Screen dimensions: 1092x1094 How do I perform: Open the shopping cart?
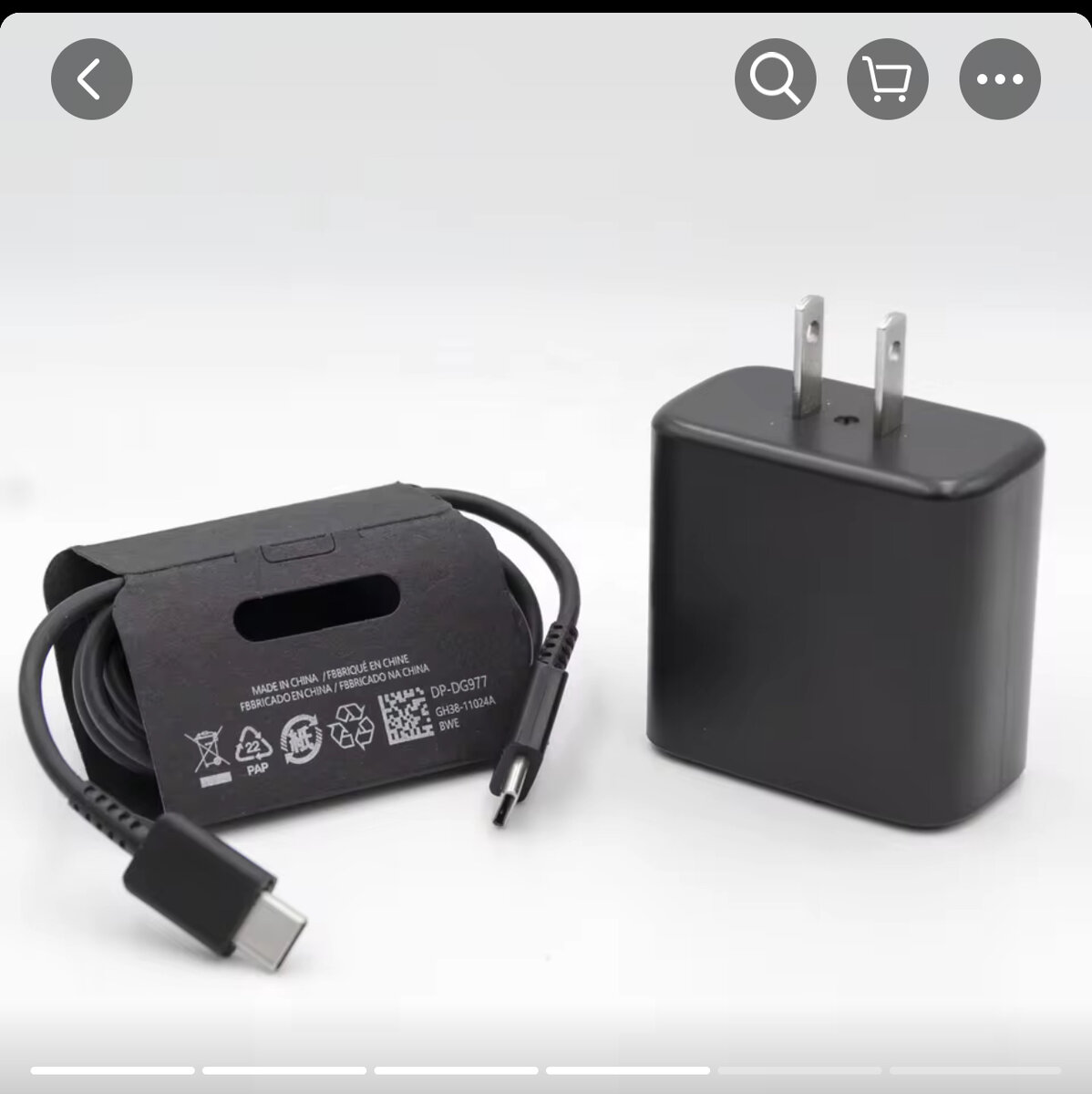point(887,79)
